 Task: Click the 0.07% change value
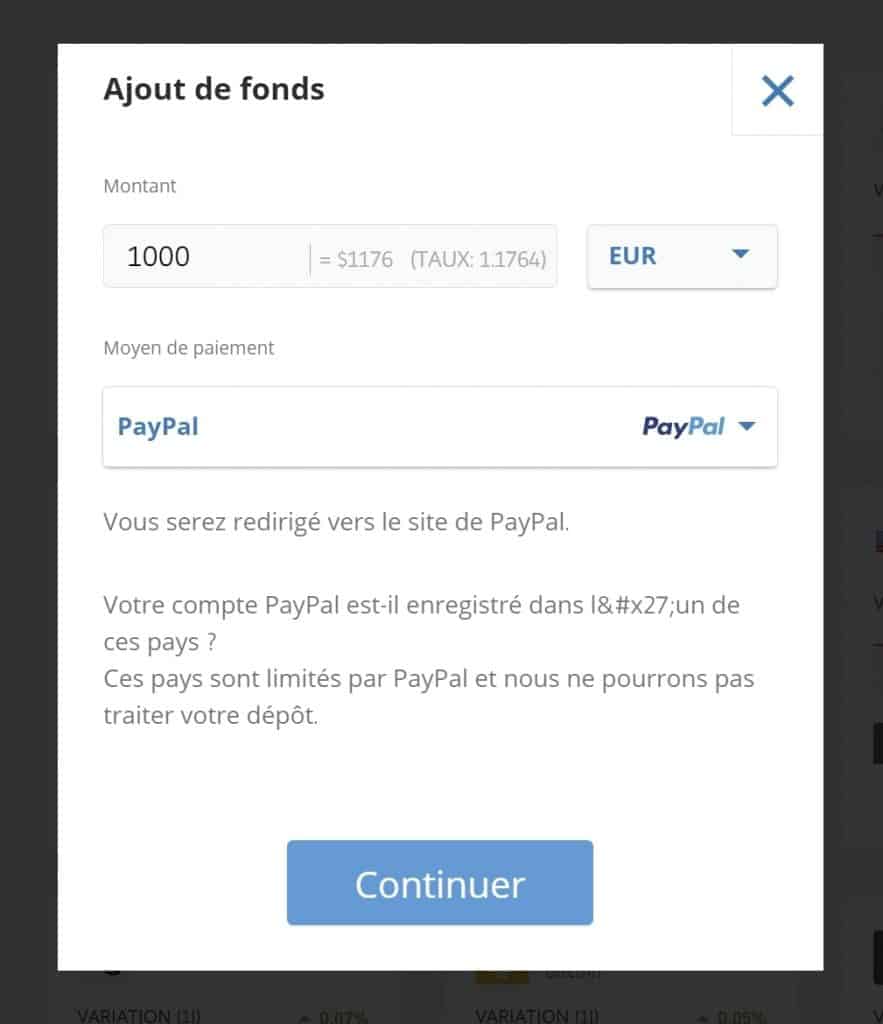click(x=340, y=1017)
